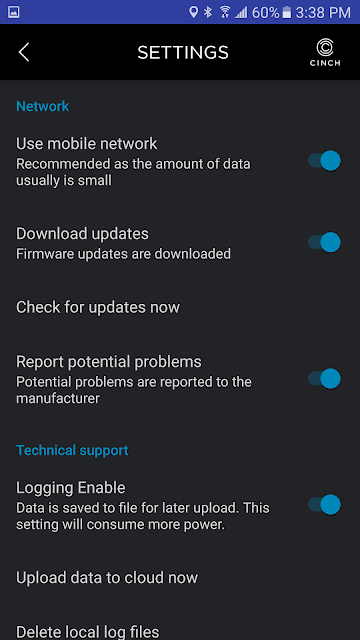Open Check for updates now
The height and width of the screenshot is (640, 360).
coord(180,307)
